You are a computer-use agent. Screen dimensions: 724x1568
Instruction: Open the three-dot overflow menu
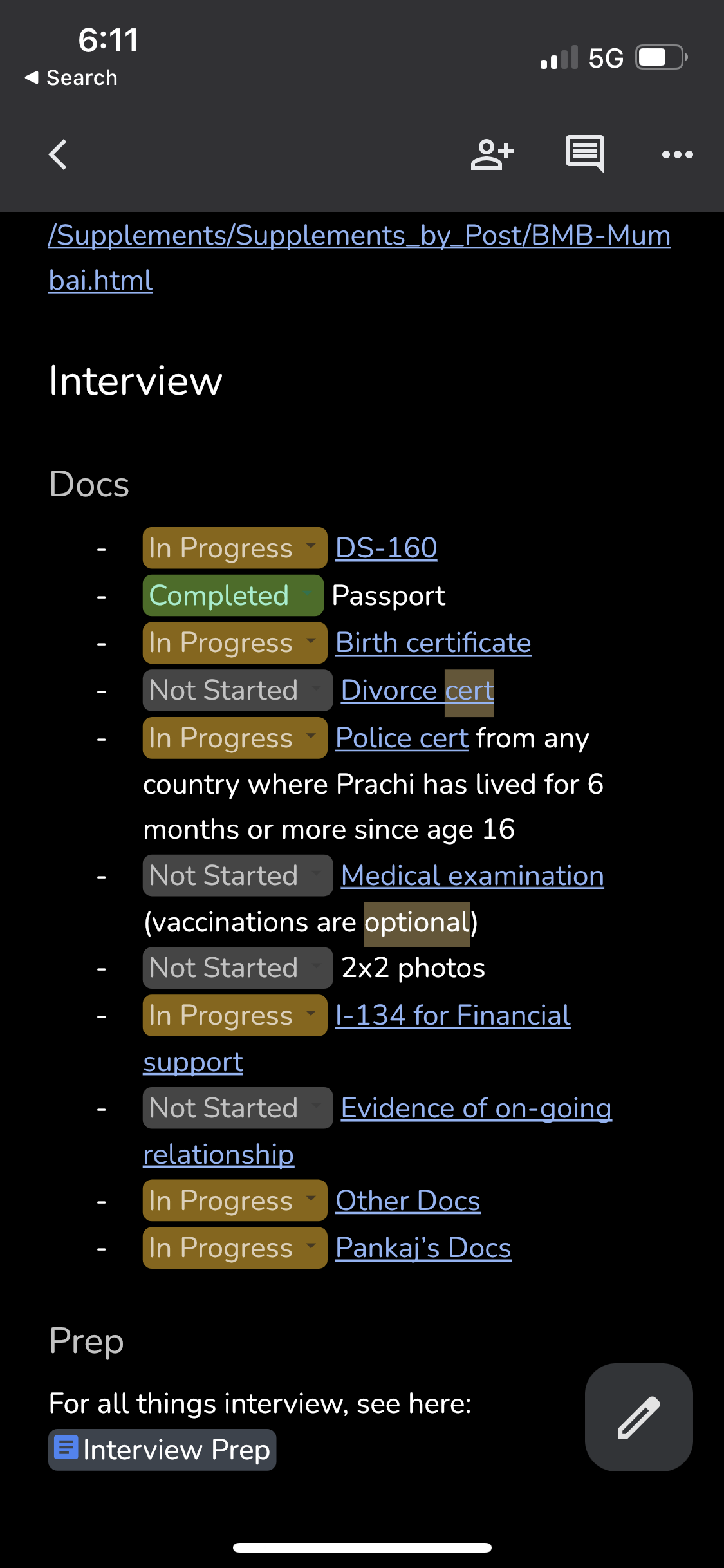pos(678,154)
